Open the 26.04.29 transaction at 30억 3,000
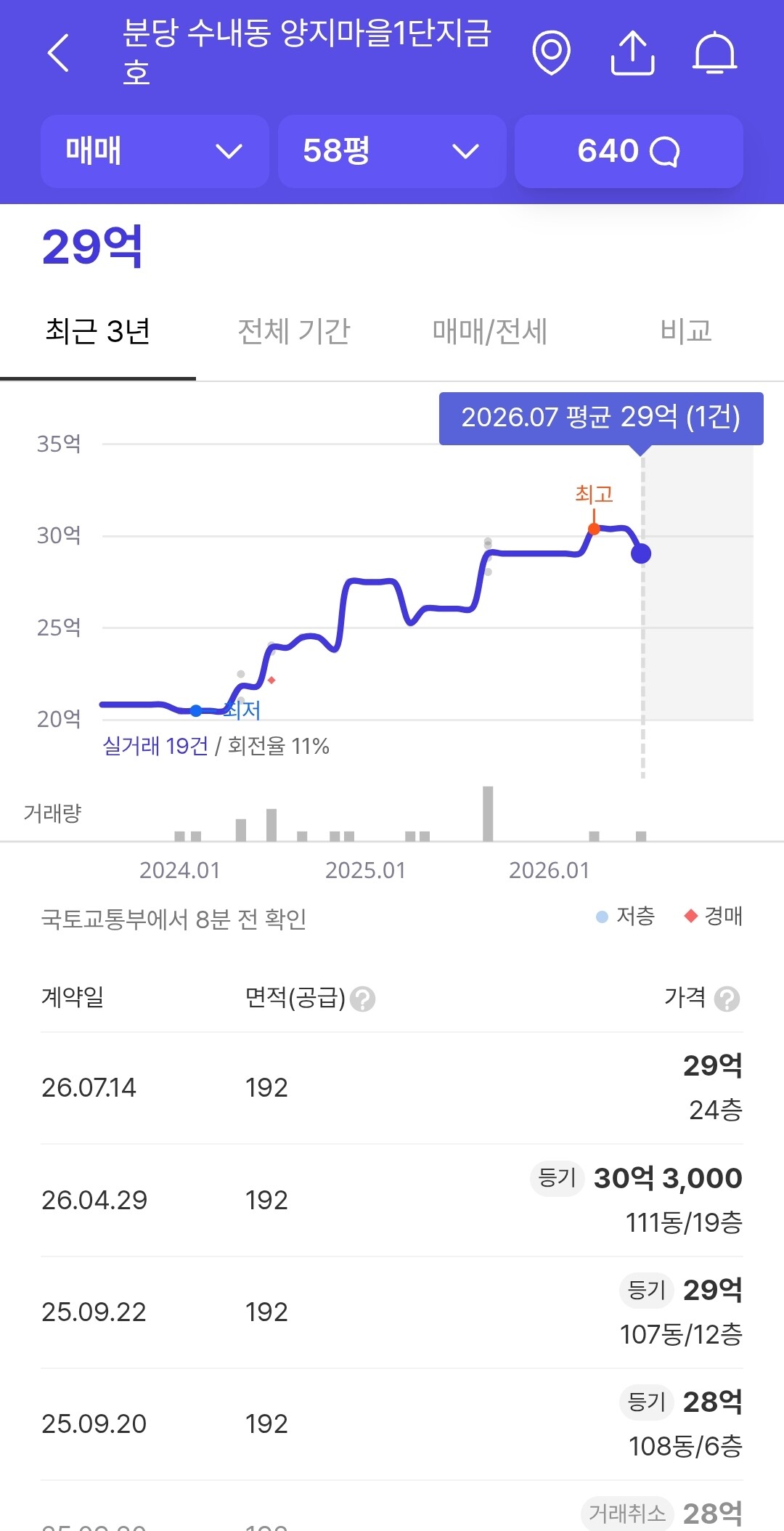This screenshot has width=784, height=1531. coord(392,1201)
